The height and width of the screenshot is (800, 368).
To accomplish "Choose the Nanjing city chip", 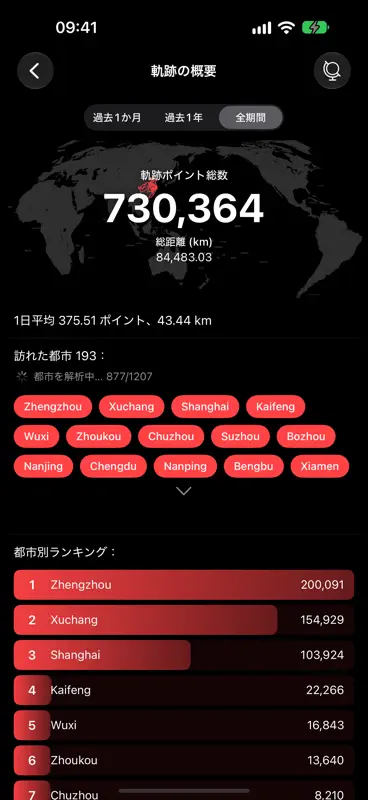I will click(44, 466).
